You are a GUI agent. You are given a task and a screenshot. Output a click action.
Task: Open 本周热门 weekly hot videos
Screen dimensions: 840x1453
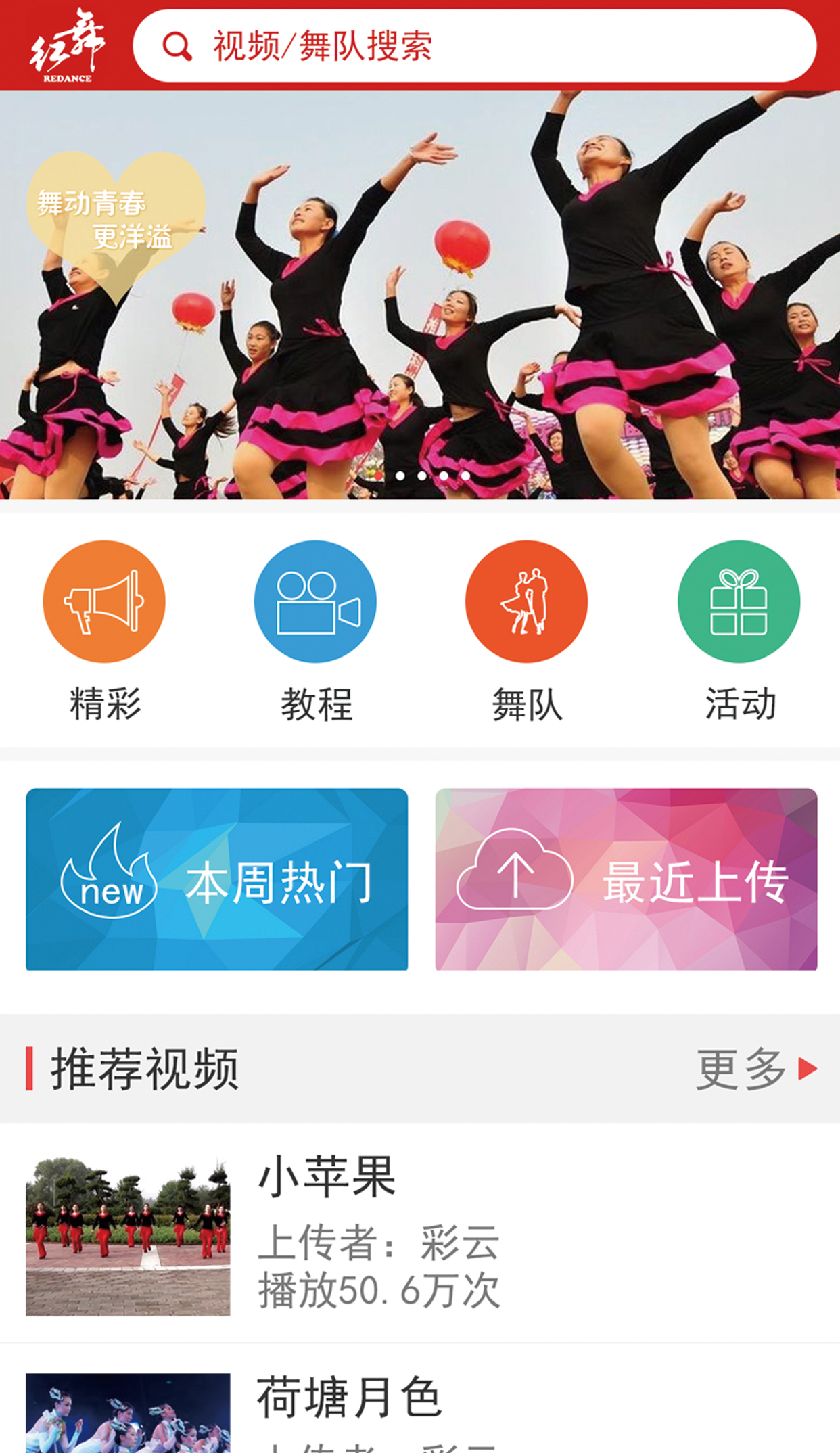[216, 879]
